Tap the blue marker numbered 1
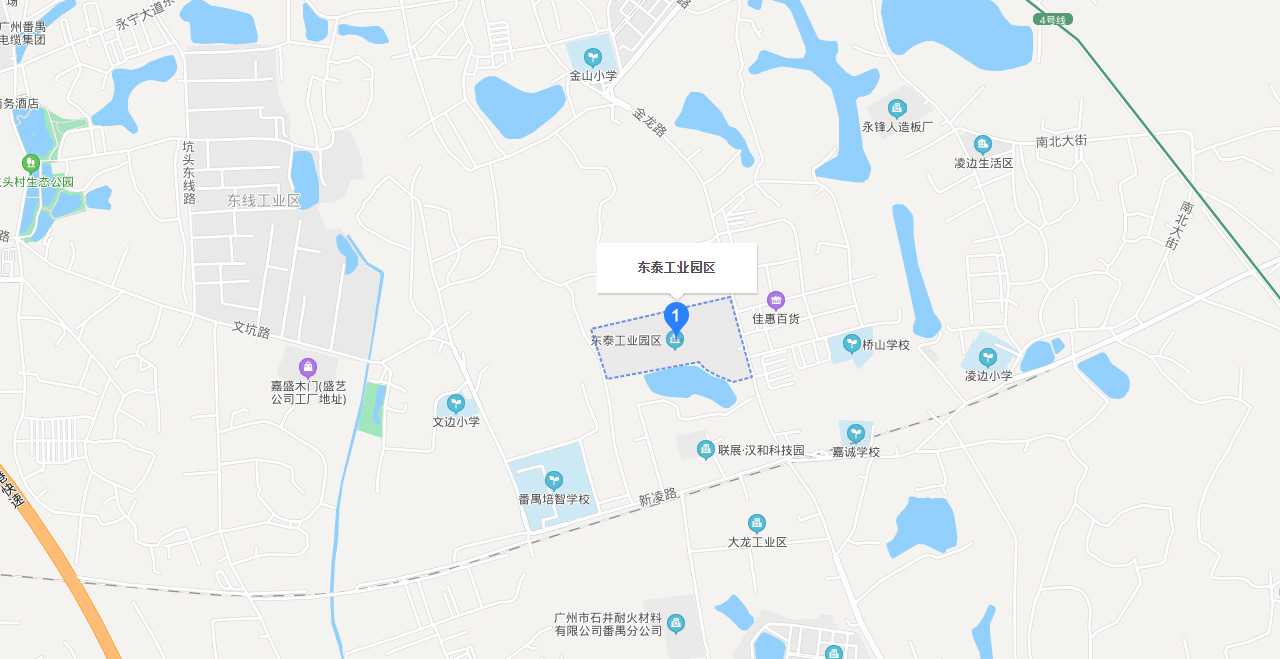Image resolution: width=1280 pixels, height=659 pixels. point(676,317)
